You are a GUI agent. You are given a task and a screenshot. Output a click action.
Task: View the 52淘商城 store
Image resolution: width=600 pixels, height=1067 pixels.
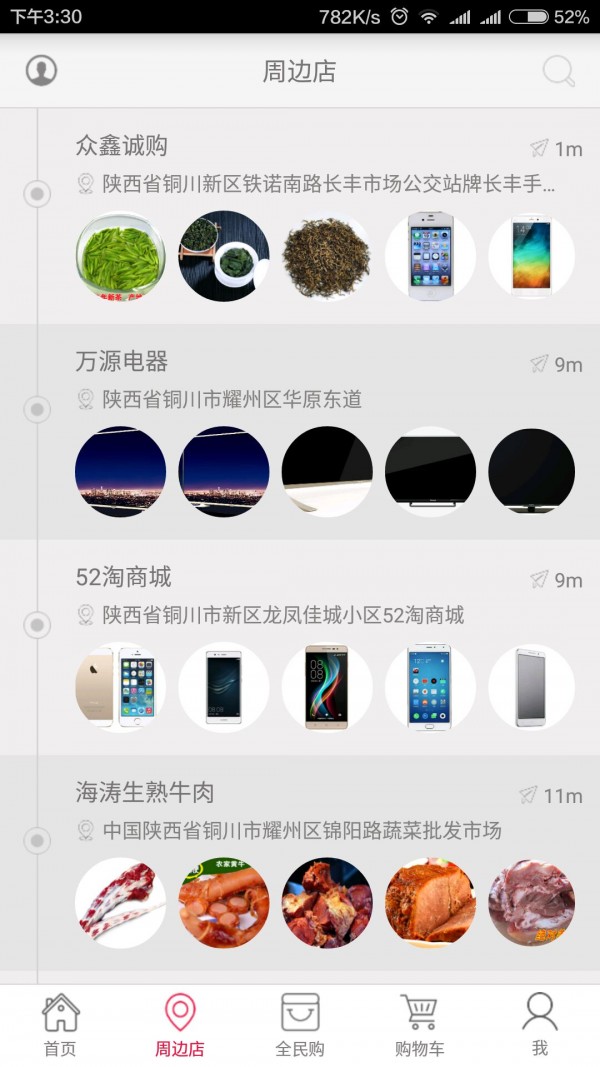(124, 577)
